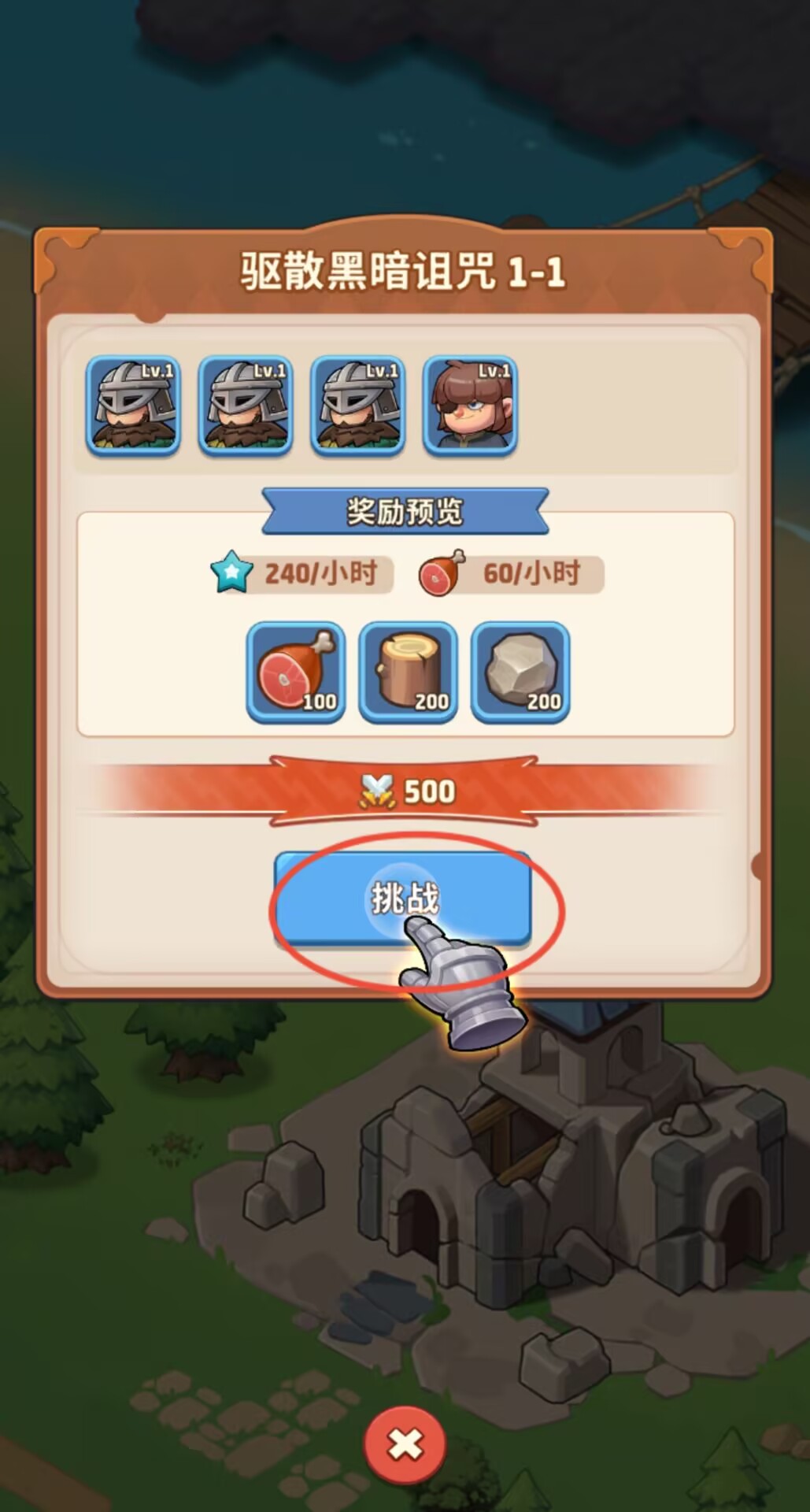The image size is (810, 1512).
Task: Close the dialog with the red X
Action: tap(405, 1444)
